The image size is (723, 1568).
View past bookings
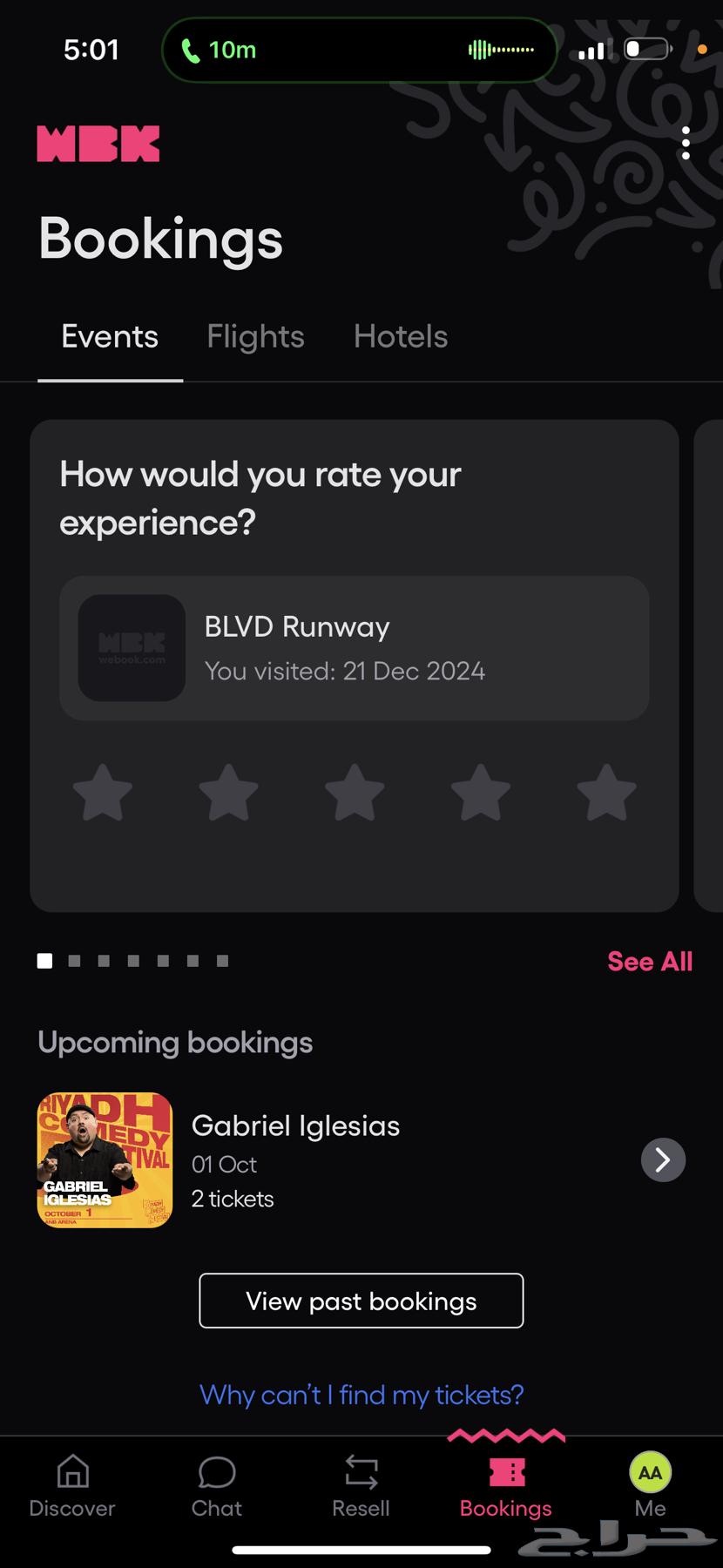pyautogui.click(x=361, y=1301)
